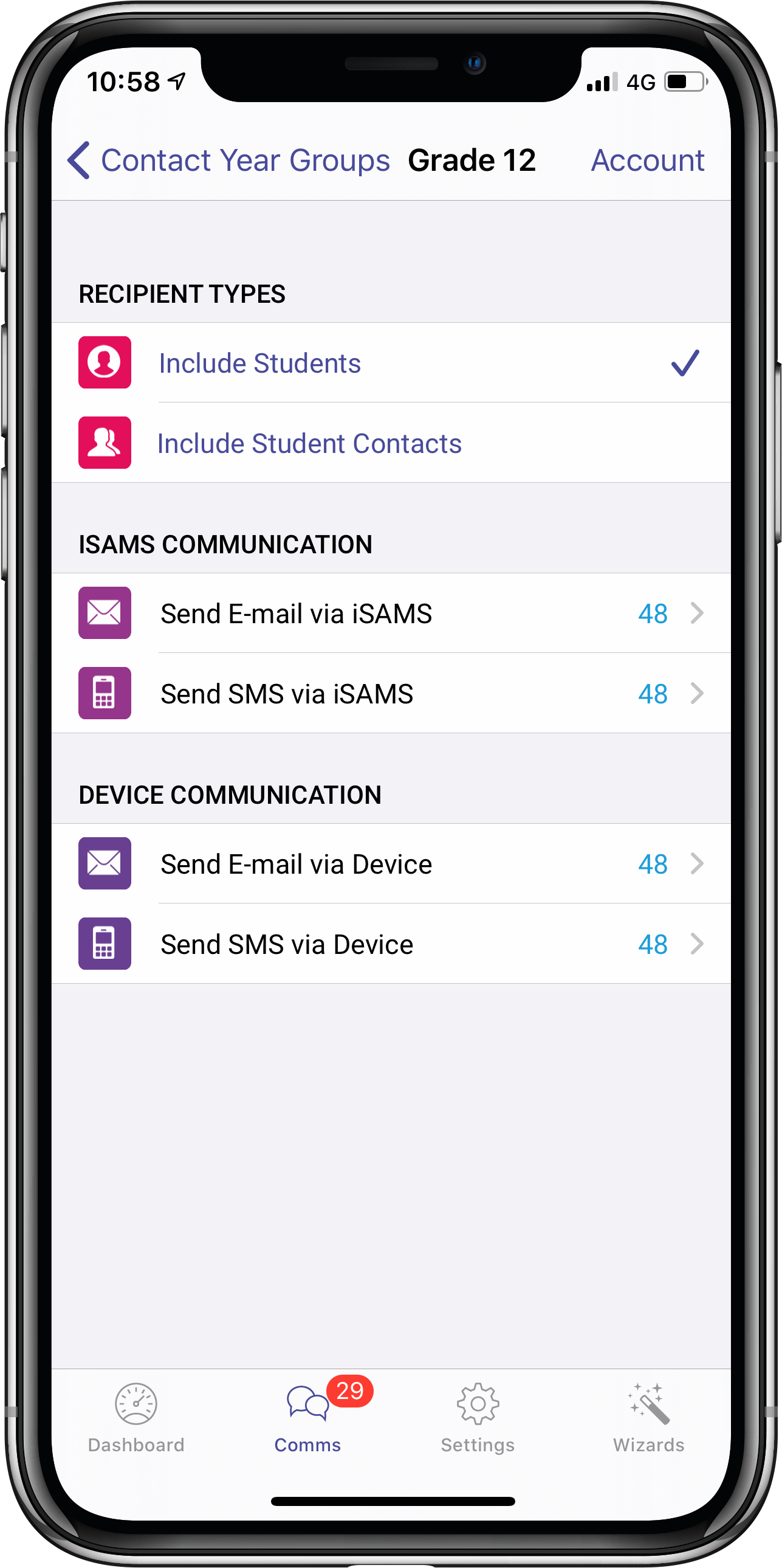This screenshot has height=1568, width=782.
Task: Open Send E-mail via Device
Action: (391, 864)
